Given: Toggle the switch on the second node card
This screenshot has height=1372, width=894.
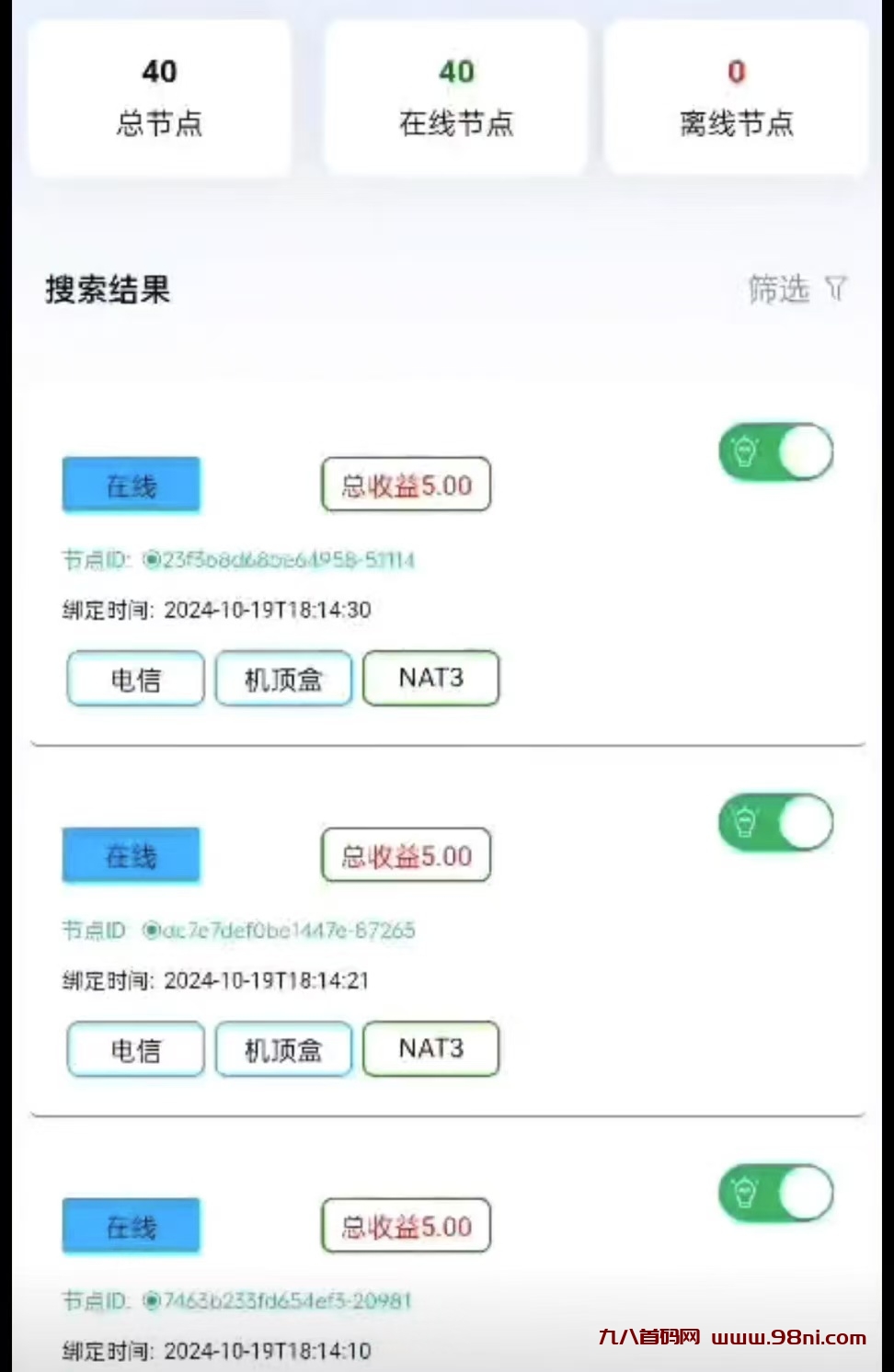Looking at the screenshot, I should pyautogui.click(x=776, y=824).
